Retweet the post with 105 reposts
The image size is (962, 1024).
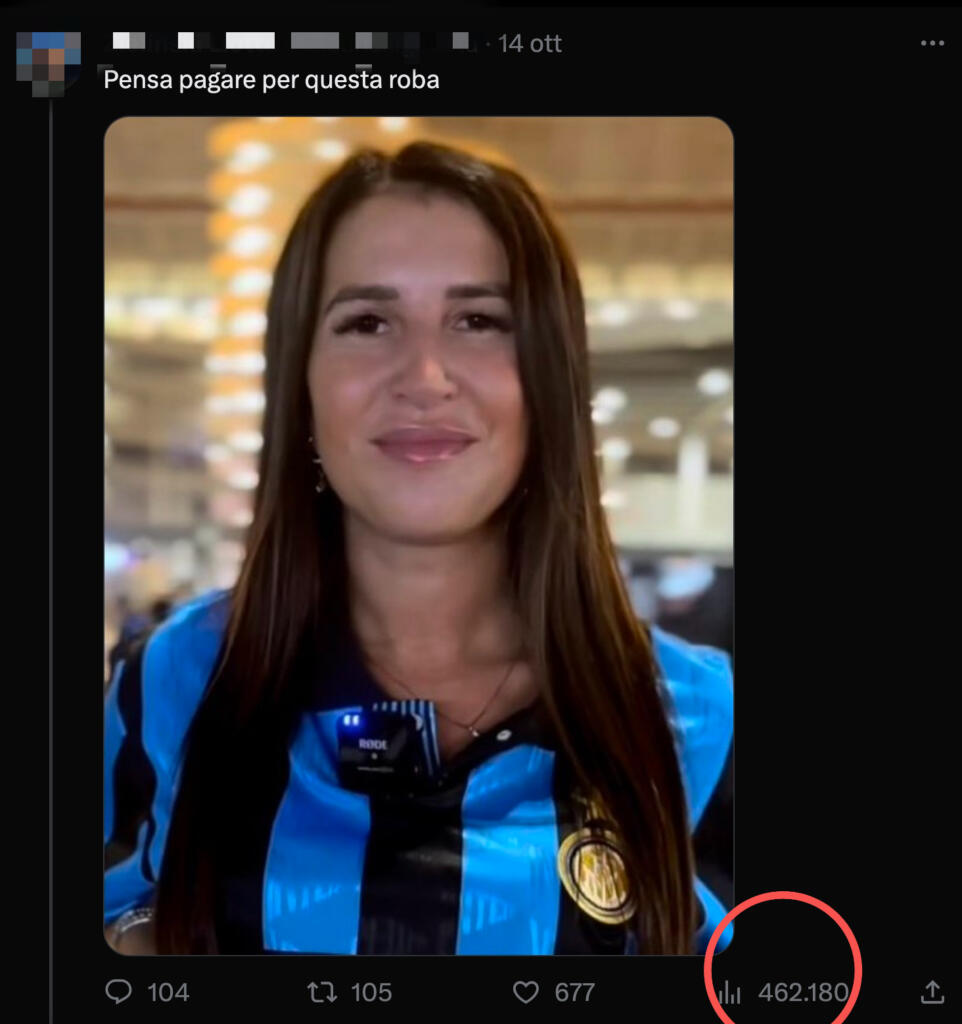pos(321,992)
